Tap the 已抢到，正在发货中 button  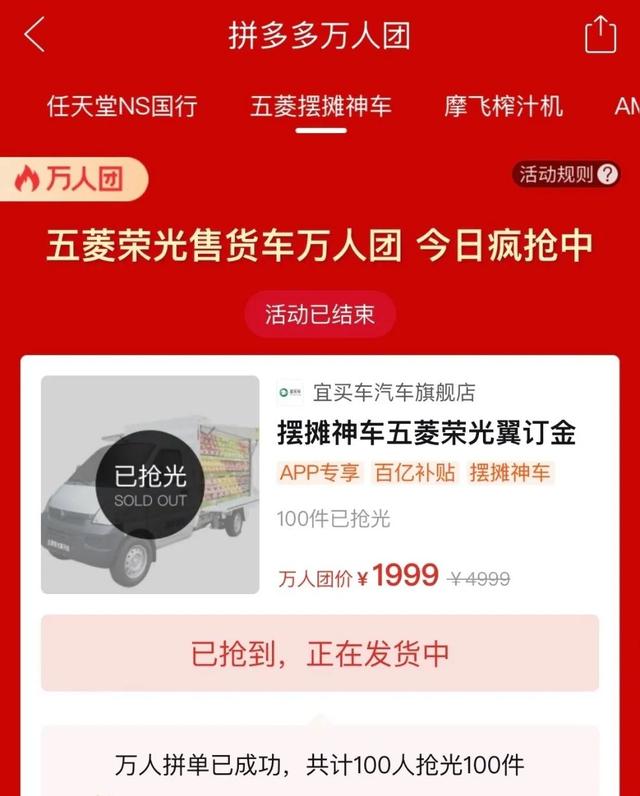[x=320, y=653]
